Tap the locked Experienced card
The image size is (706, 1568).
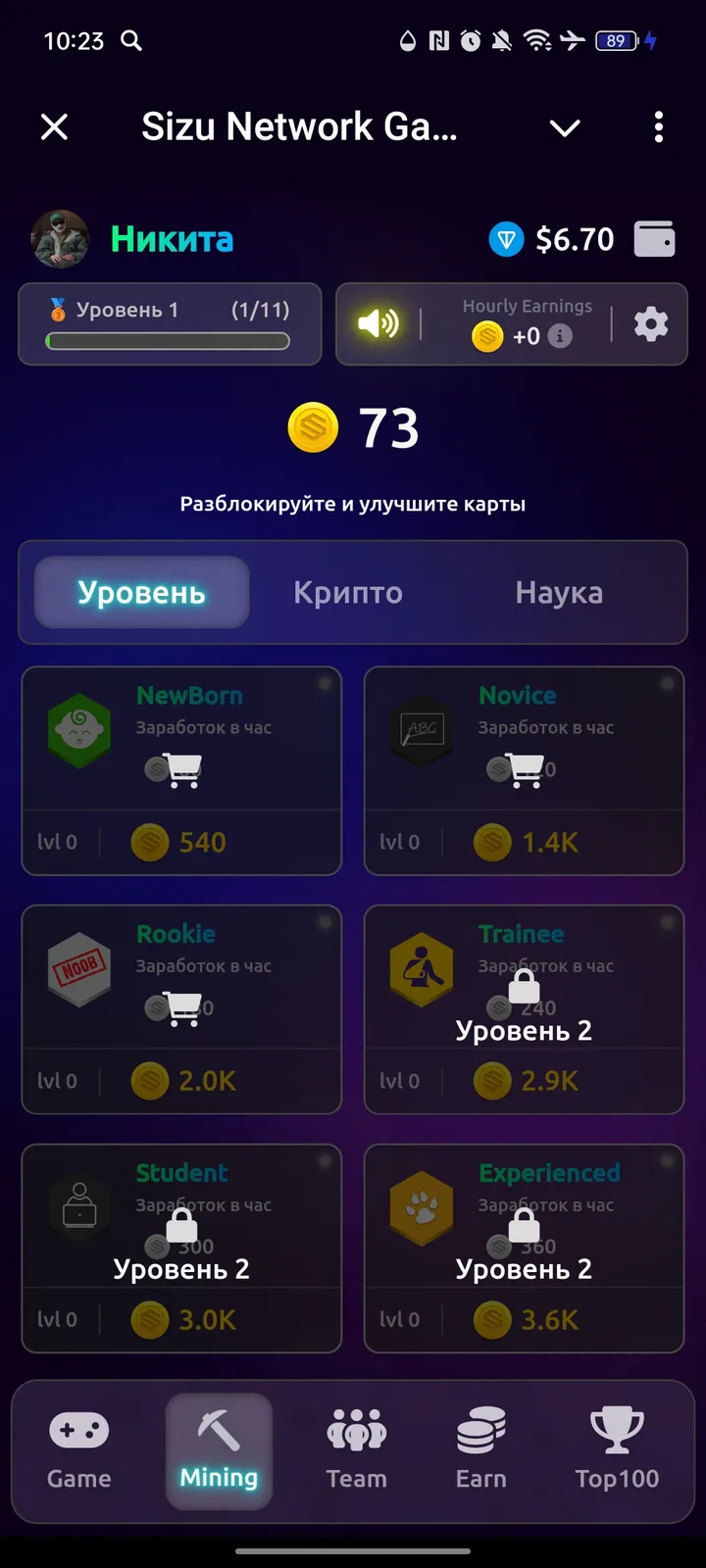tap(524, 1248)
